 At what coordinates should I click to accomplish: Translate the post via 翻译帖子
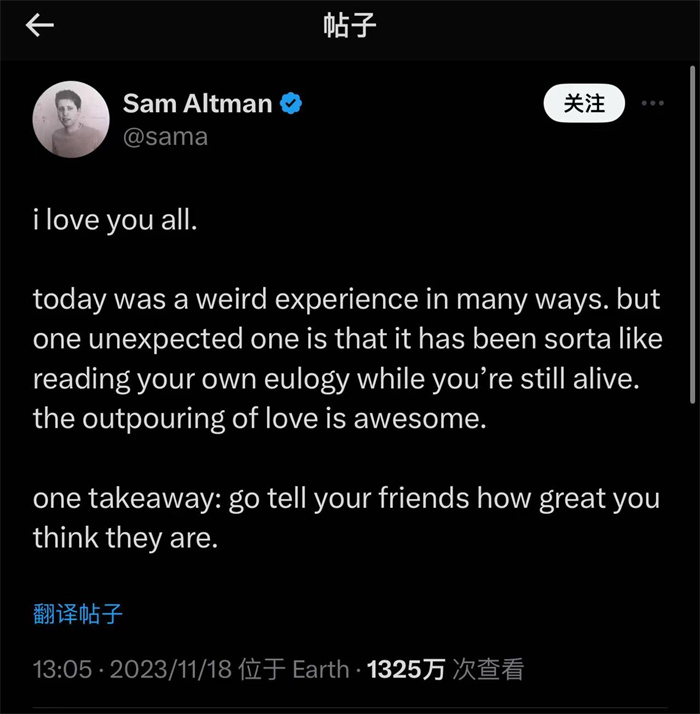tap(78, 613)
